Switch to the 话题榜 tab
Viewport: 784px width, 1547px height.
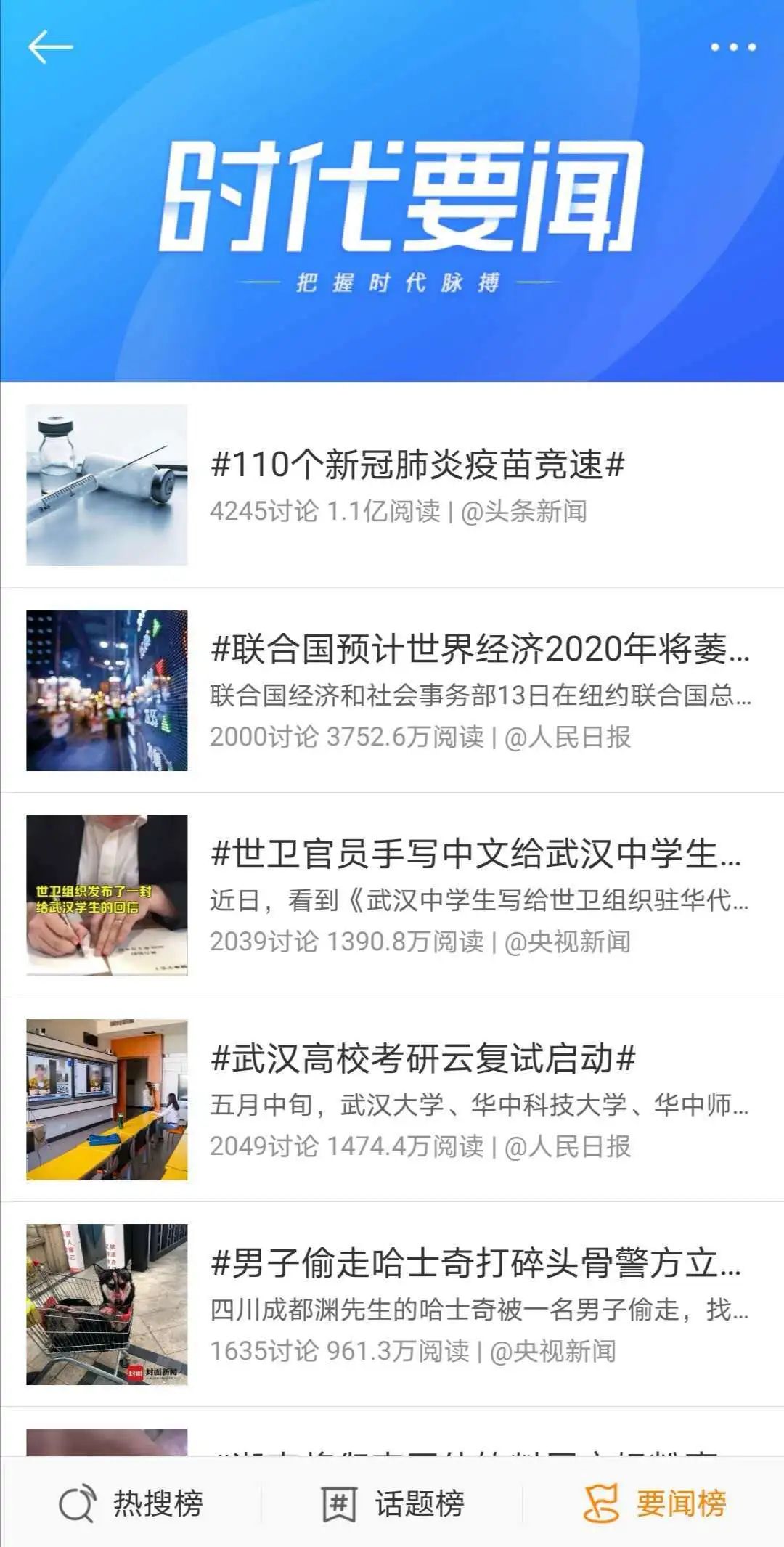393,1503
